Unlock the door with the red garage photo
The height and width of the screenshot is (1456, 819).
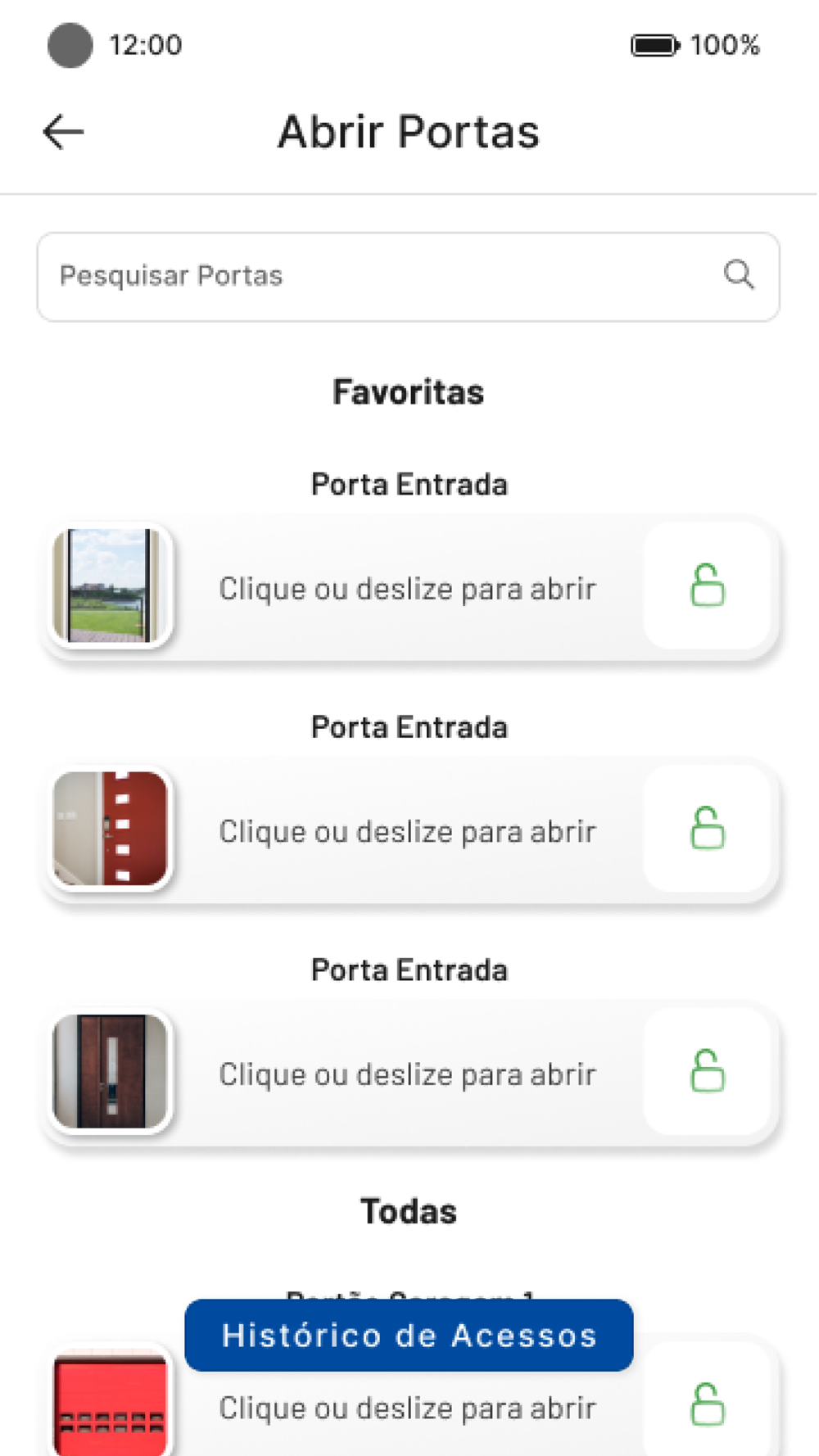[708, 1405]
